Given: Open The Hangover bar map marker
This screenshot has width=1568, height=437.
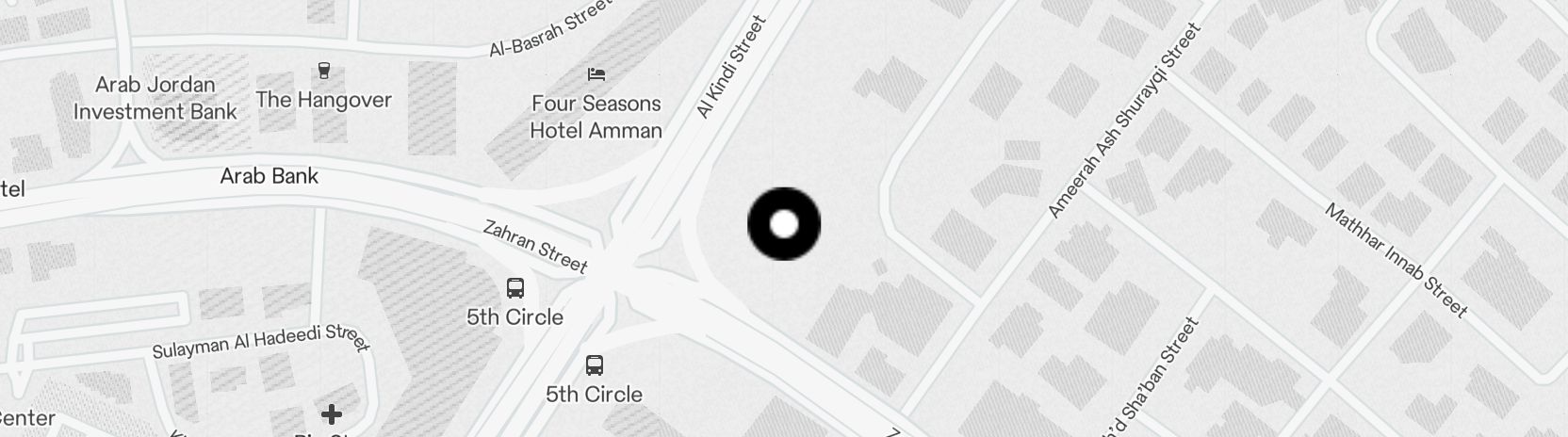Looking at the screenshot, I should click(x=324, y=71).
